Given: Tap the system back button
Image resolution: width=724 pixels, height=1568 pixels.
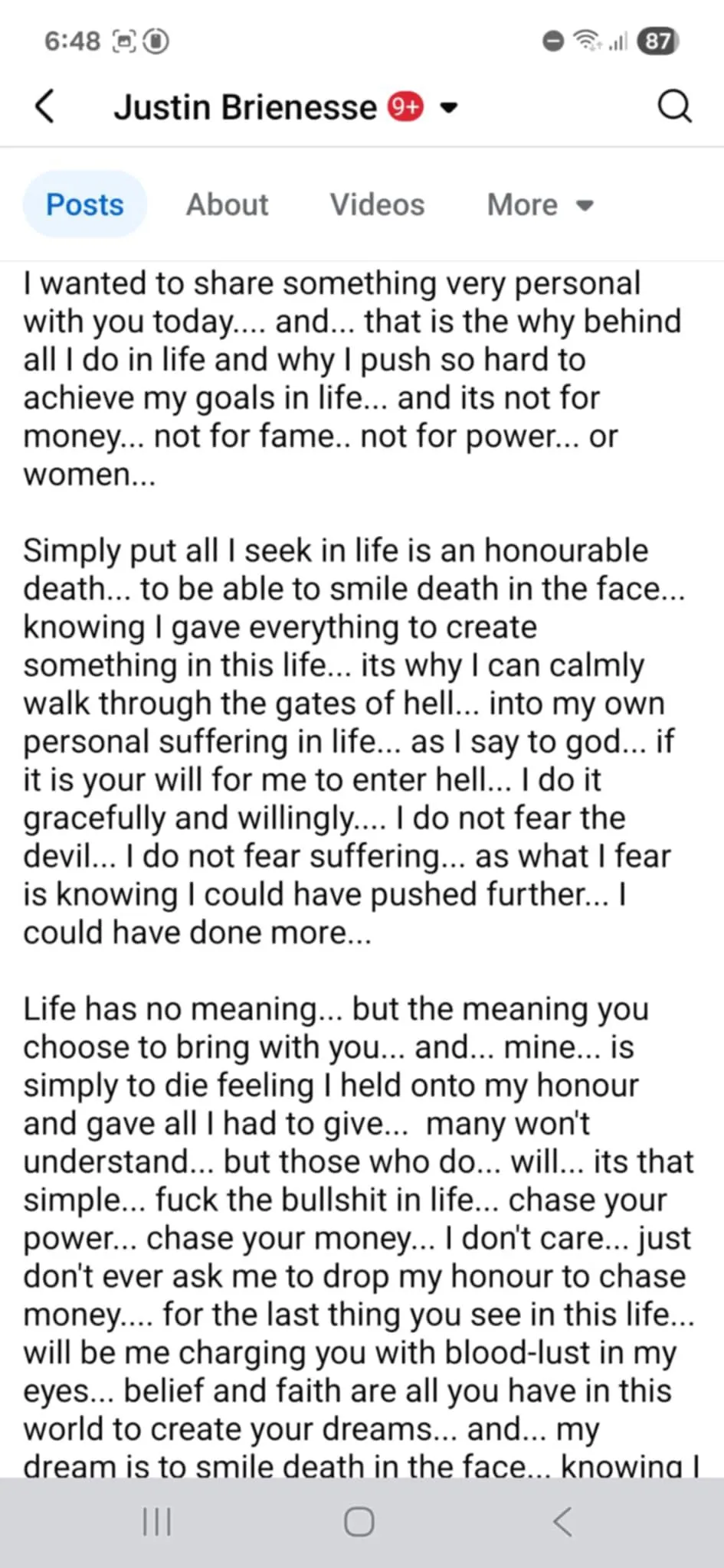Looking at the screenshot, I should [563, 1522].
